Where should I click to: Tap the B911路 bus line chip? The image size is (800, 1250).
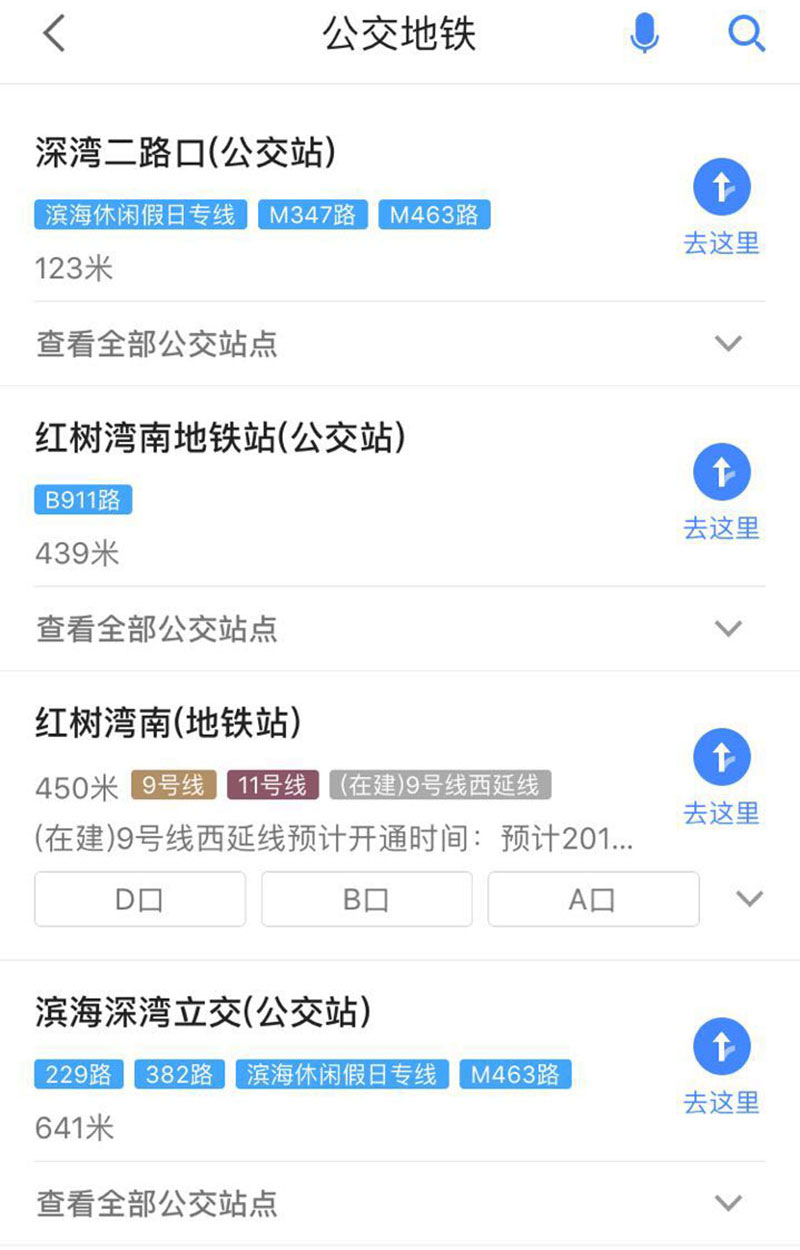83,500
